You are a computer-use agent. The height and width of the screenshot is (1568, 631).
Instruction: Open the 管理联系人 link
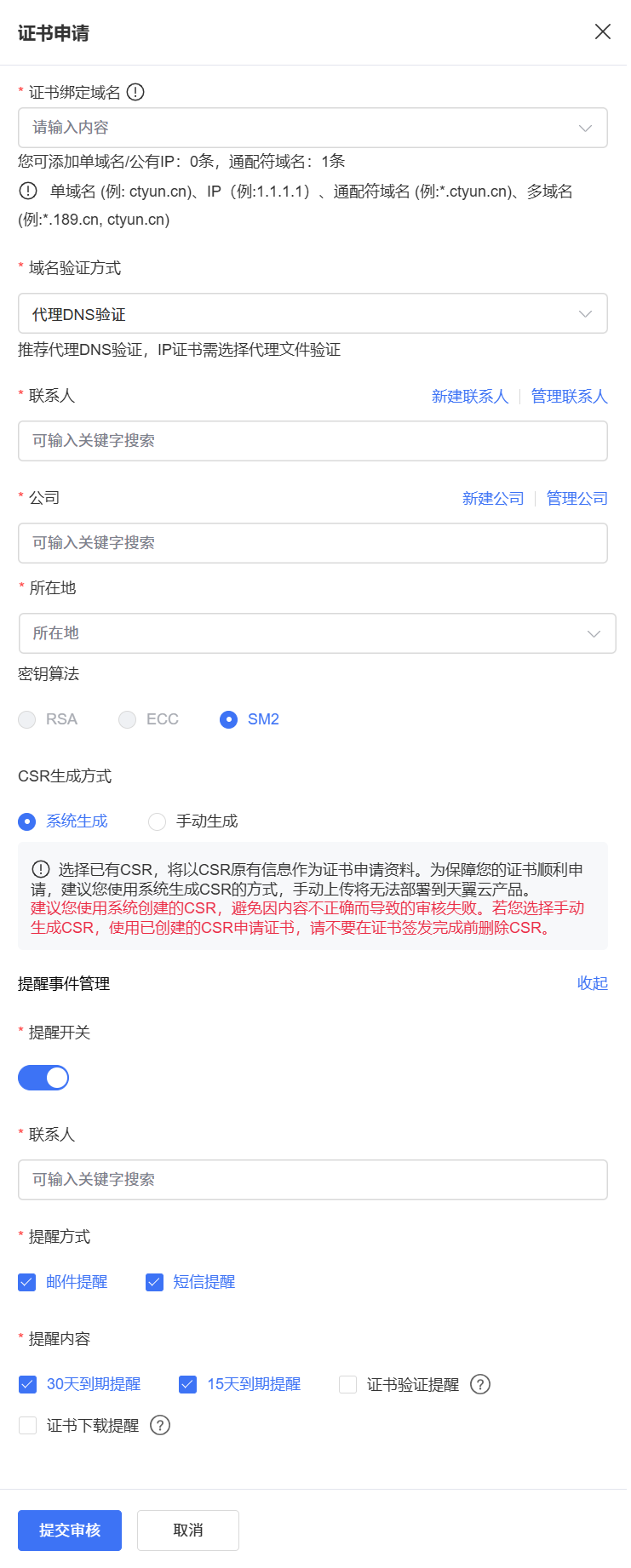pyautogui.click(x=569, y=396)
